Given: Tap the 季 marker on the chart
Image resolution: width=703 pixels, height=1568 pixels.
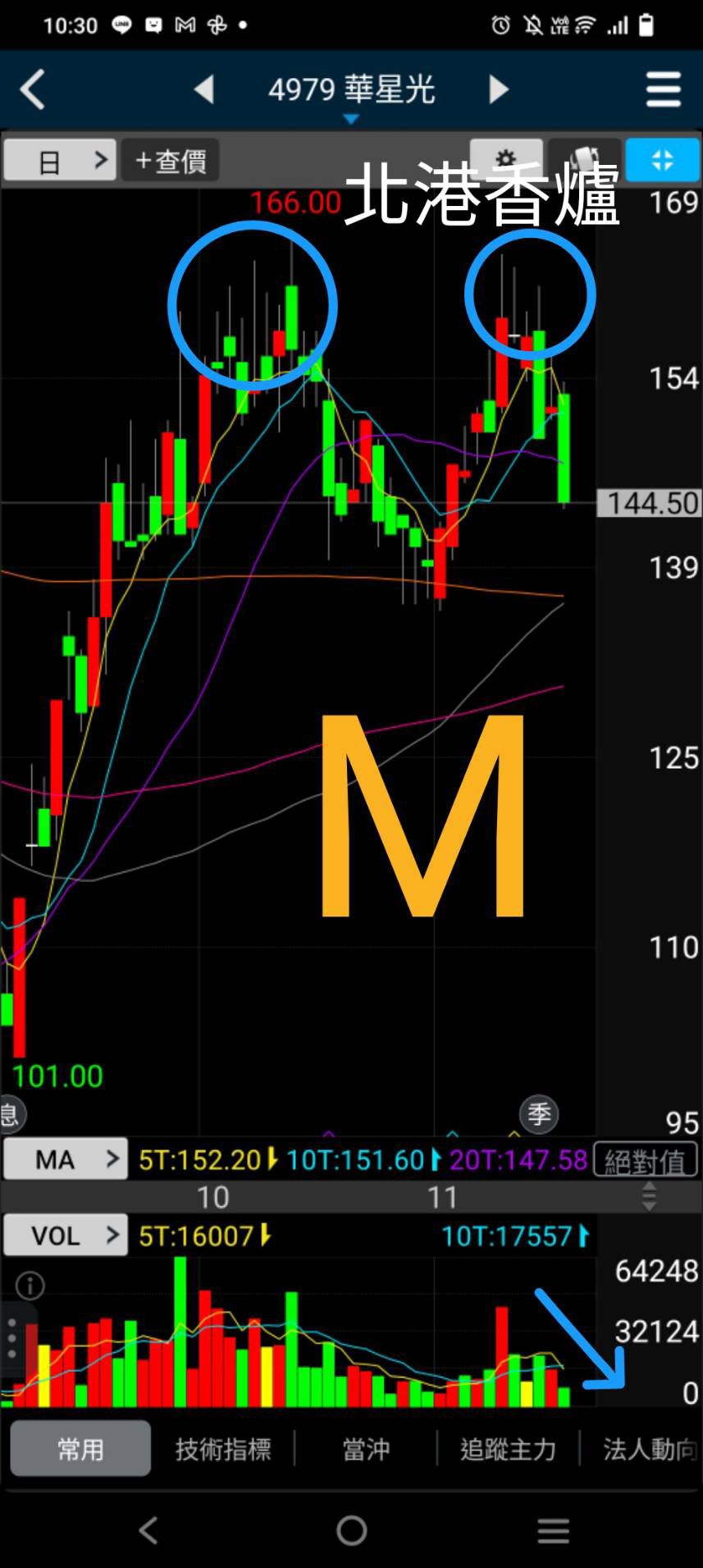Looking at the screenshot, I should coord(539,1113).
